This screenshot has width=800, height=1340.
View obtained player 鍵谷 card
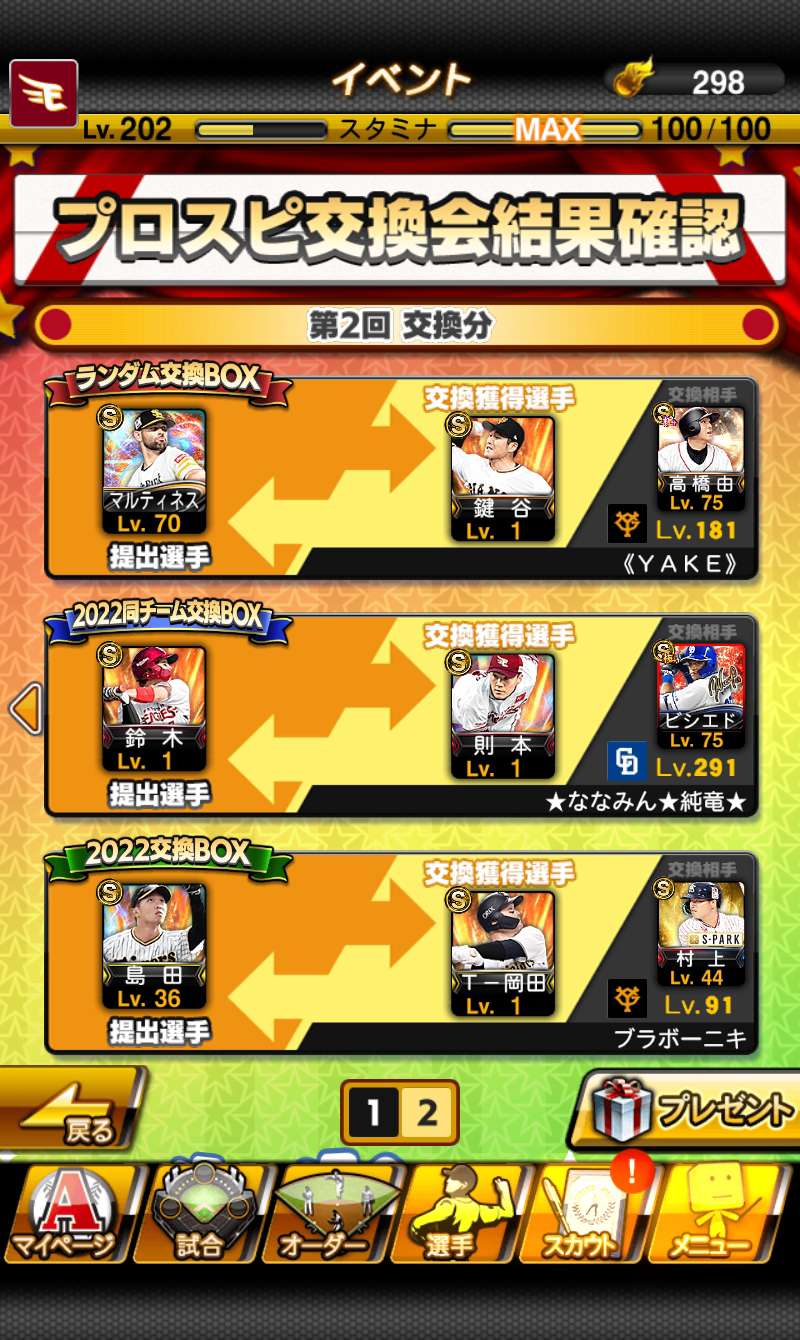(x=501, y=478)
